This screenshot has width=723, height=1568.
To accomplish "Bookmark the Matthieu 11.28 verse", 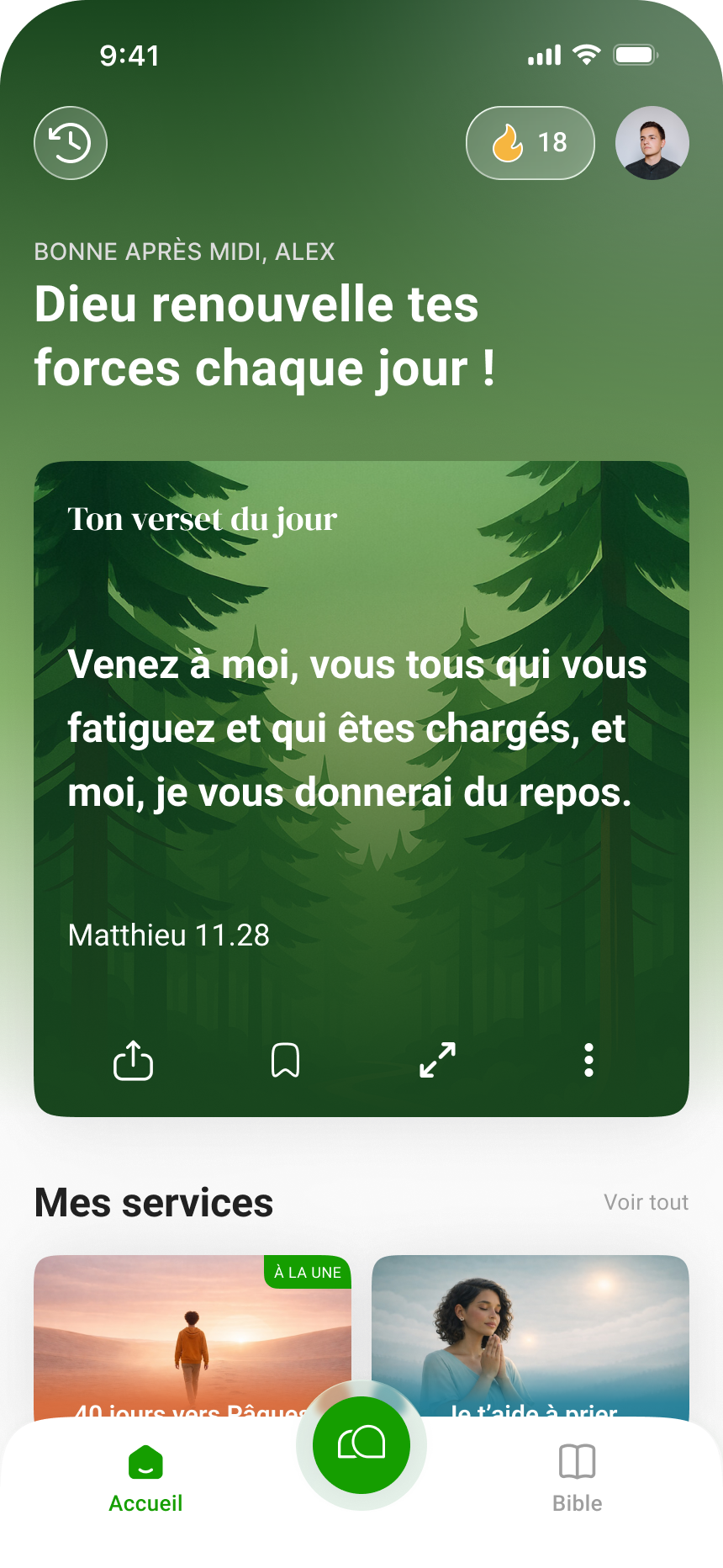I will 286,1060.
